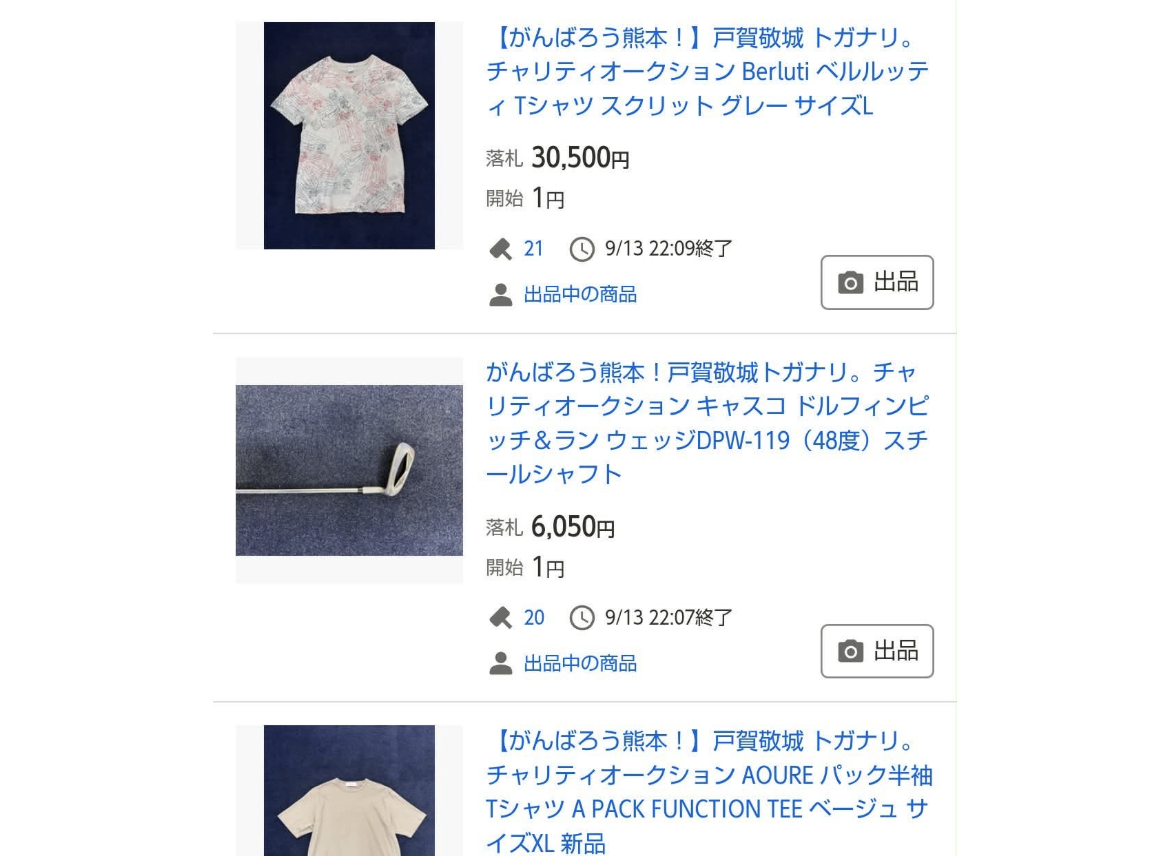
Task: View 20 bids on the Casco wedge
Action: 534,617
